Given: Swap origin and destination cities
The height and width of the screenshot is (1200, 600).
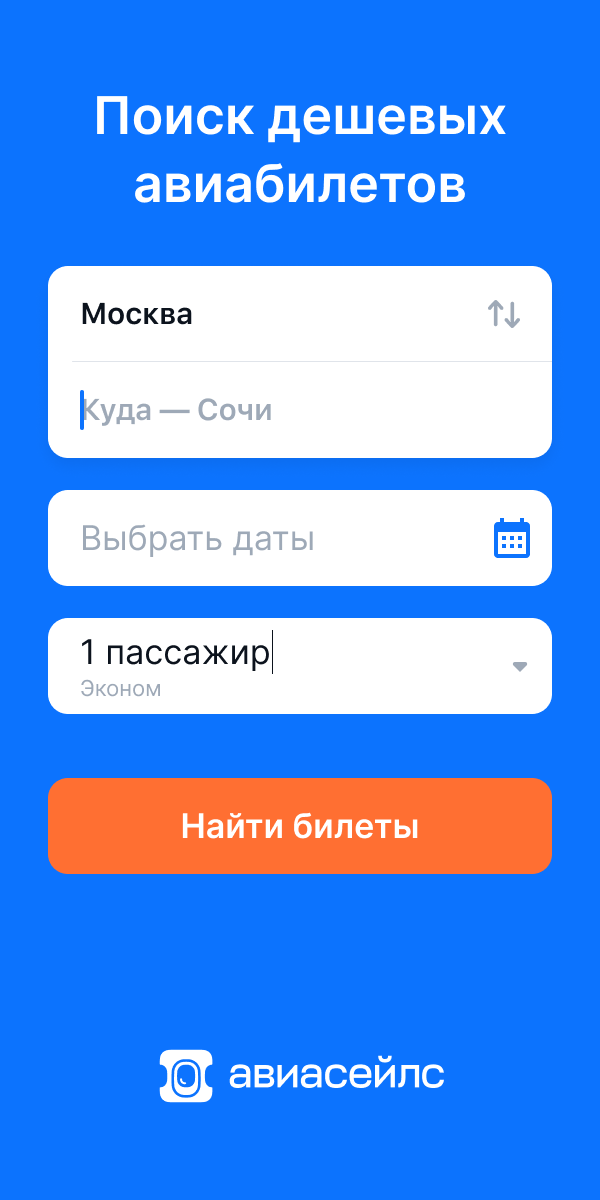Looking at the screenshot, I should [504, 314].
